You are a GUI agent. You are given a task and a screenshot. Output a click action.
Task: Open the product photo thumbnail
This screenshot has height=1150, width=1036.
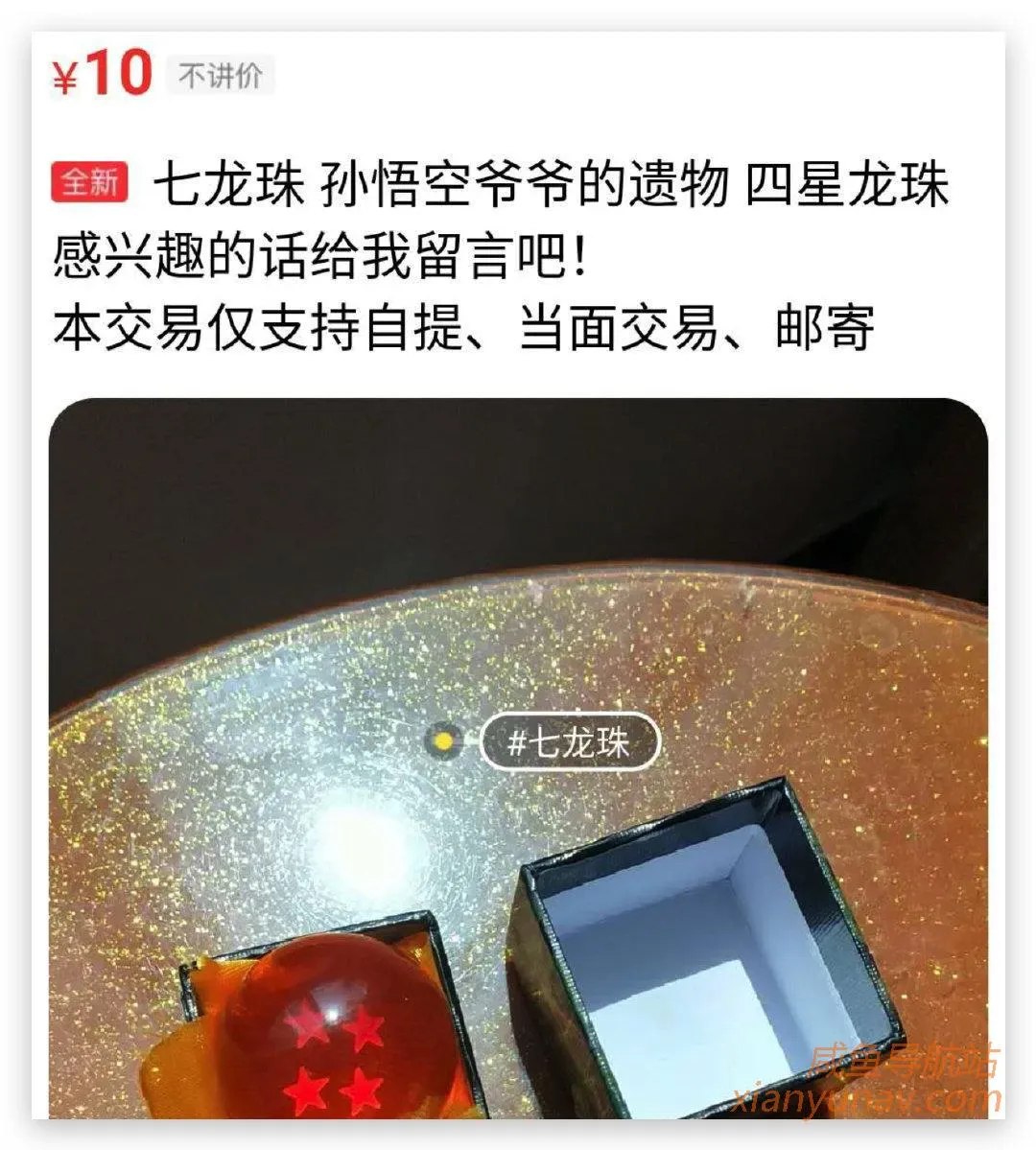[x=518, y=767]
